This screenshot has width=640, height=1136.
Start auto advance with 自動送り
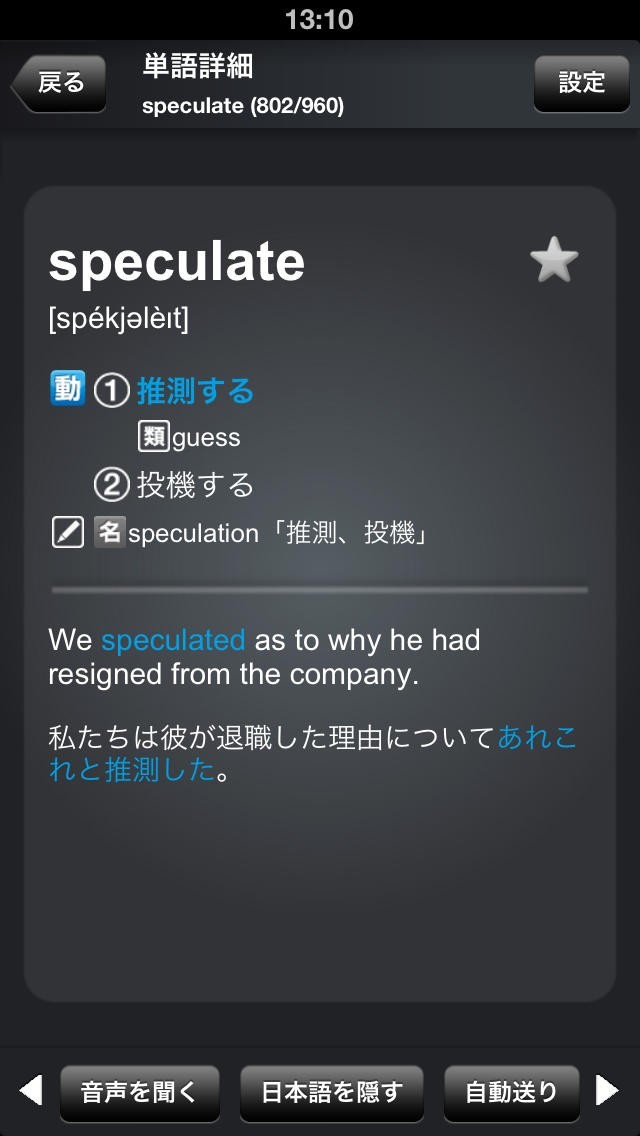511,1092
